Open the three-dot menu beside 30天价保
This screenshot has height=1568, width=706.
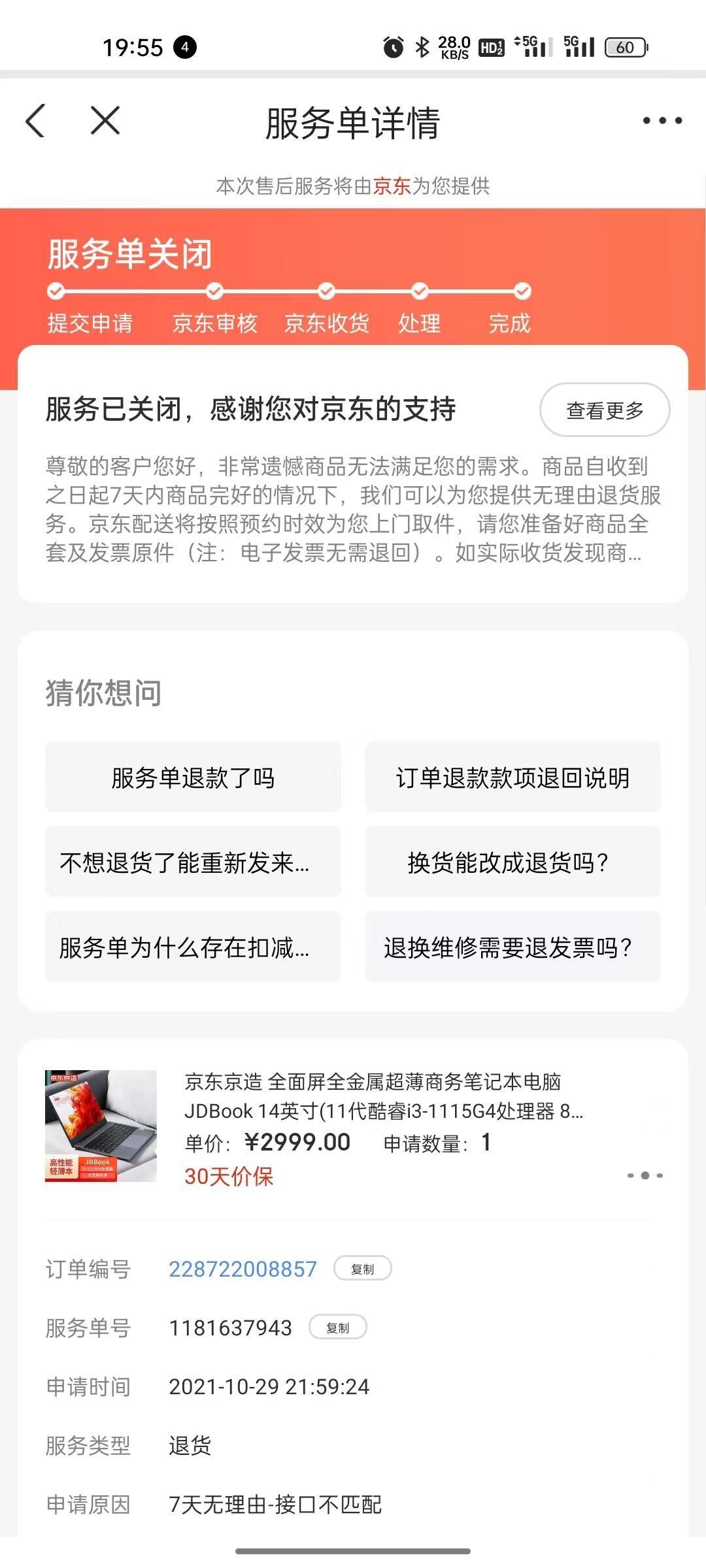645,1175
